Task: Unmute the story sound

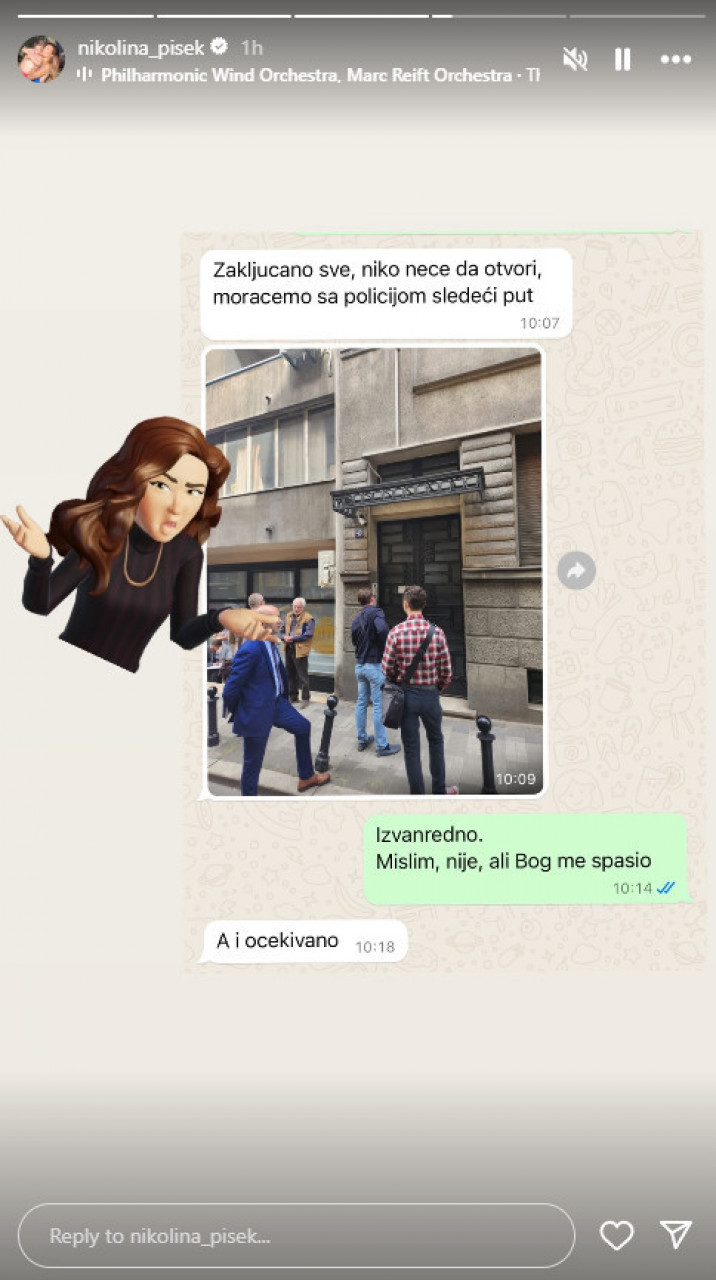Action: click(x=575, y=60)
